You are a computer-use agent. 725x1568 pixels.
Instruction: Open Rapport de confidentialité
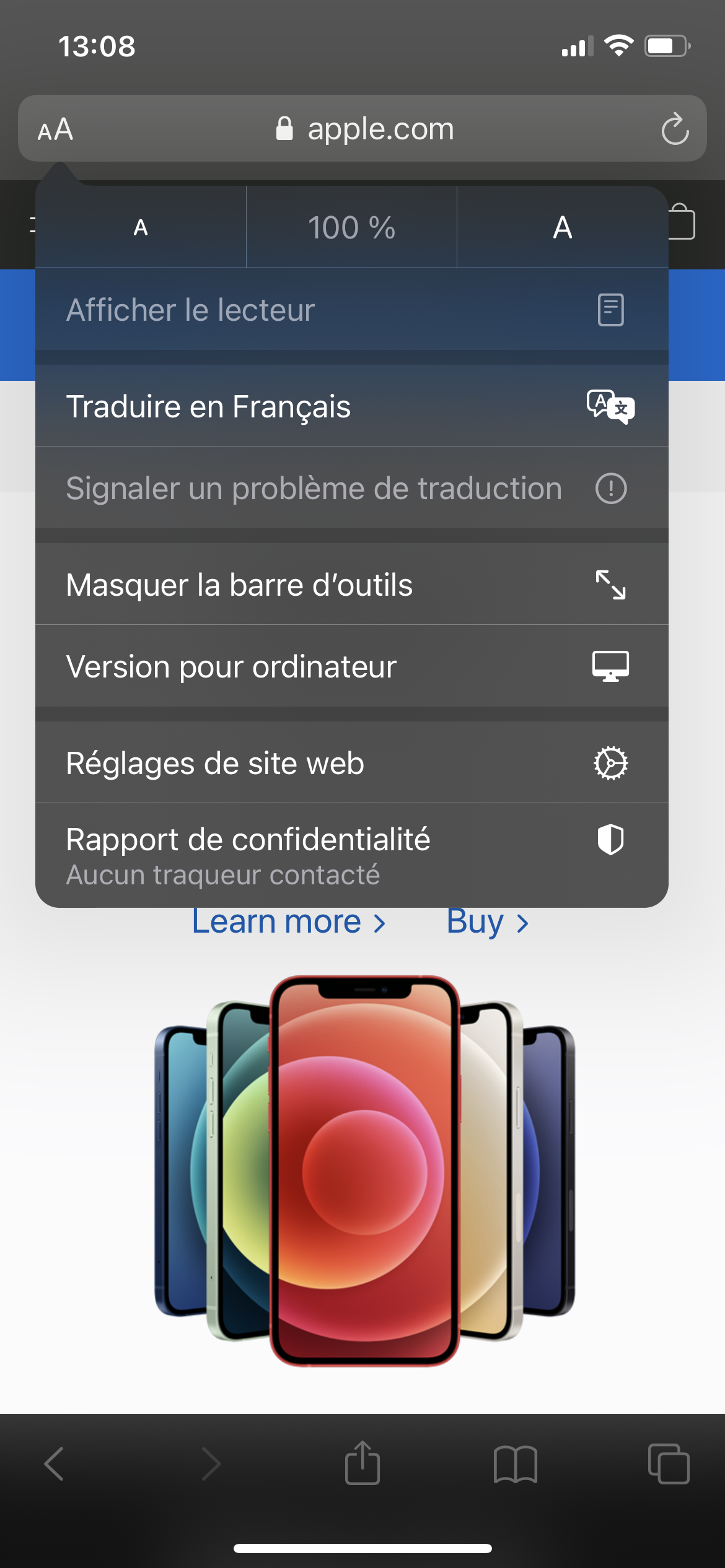point(351,856)
